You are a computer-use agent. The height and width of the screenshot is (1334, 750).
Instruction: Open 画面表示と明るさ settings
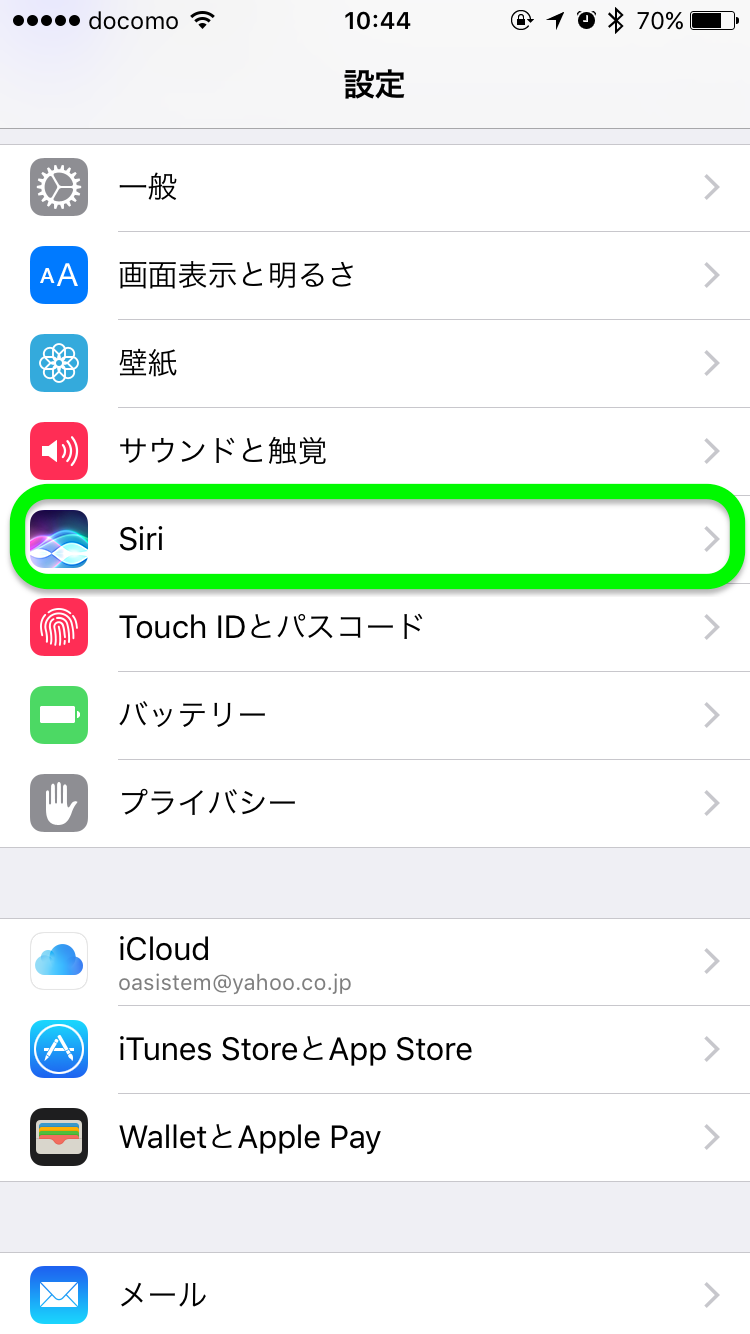pyautogui.click(x=375, y=275)
